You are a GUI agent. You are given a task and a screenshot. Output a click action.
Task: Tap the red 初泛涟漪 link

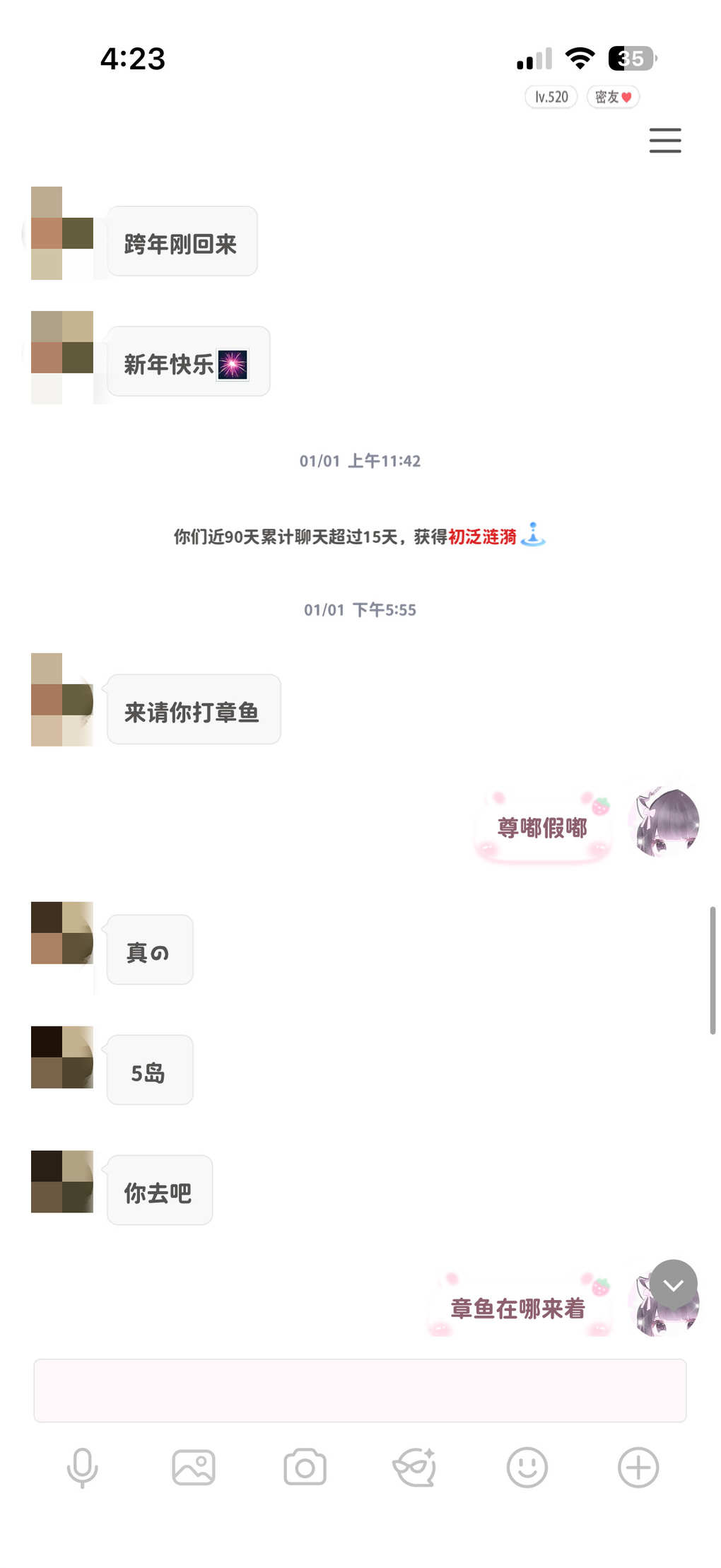click(482, 537)
